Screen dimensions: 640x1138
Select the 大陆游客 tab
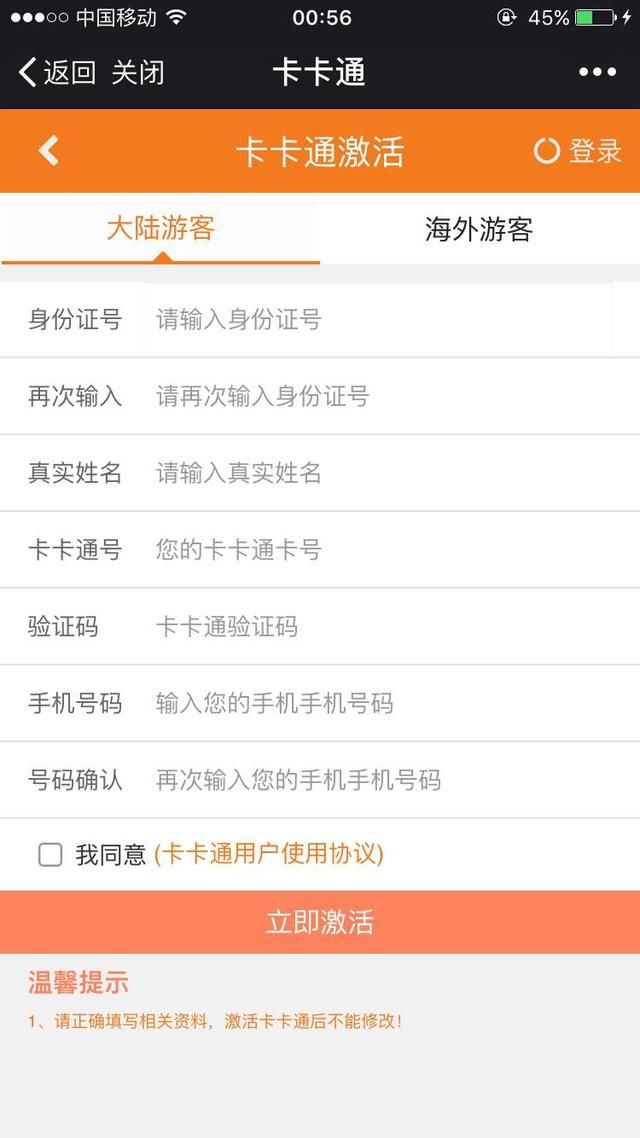coord(160,229)
